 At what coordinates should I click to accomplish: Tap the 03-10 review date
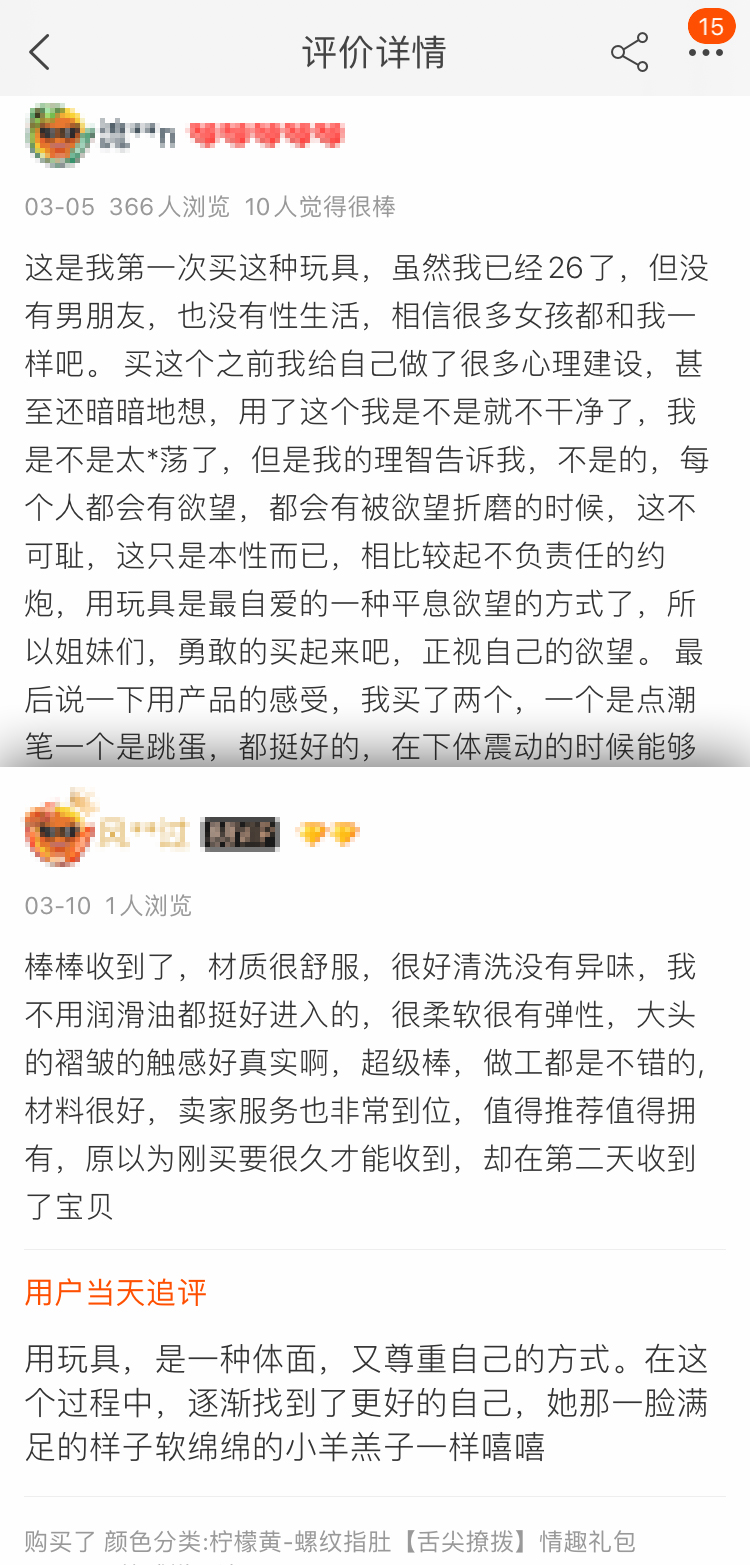coord(56,906)
